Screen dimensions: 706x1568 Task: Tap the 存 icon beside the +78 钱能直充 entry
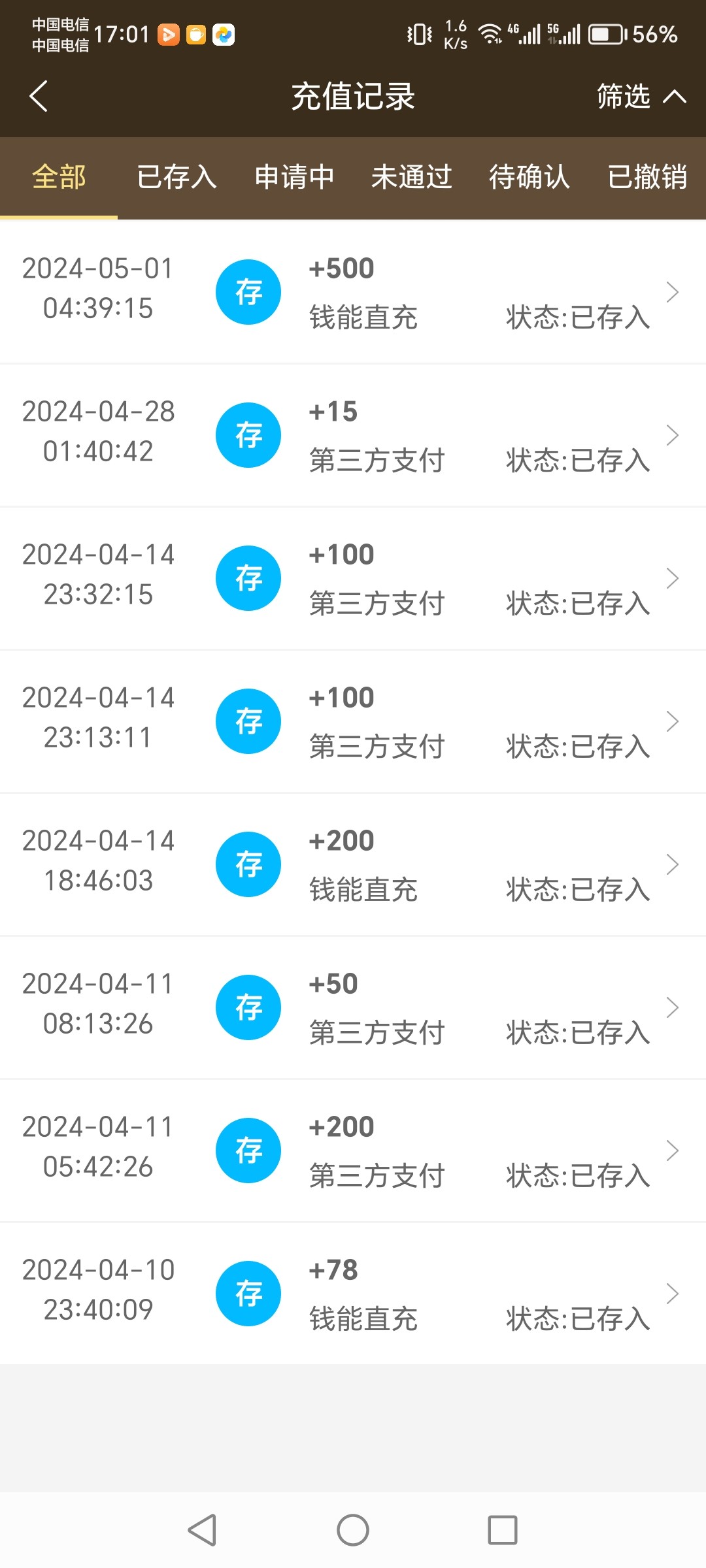click(x=248, y=1294)
